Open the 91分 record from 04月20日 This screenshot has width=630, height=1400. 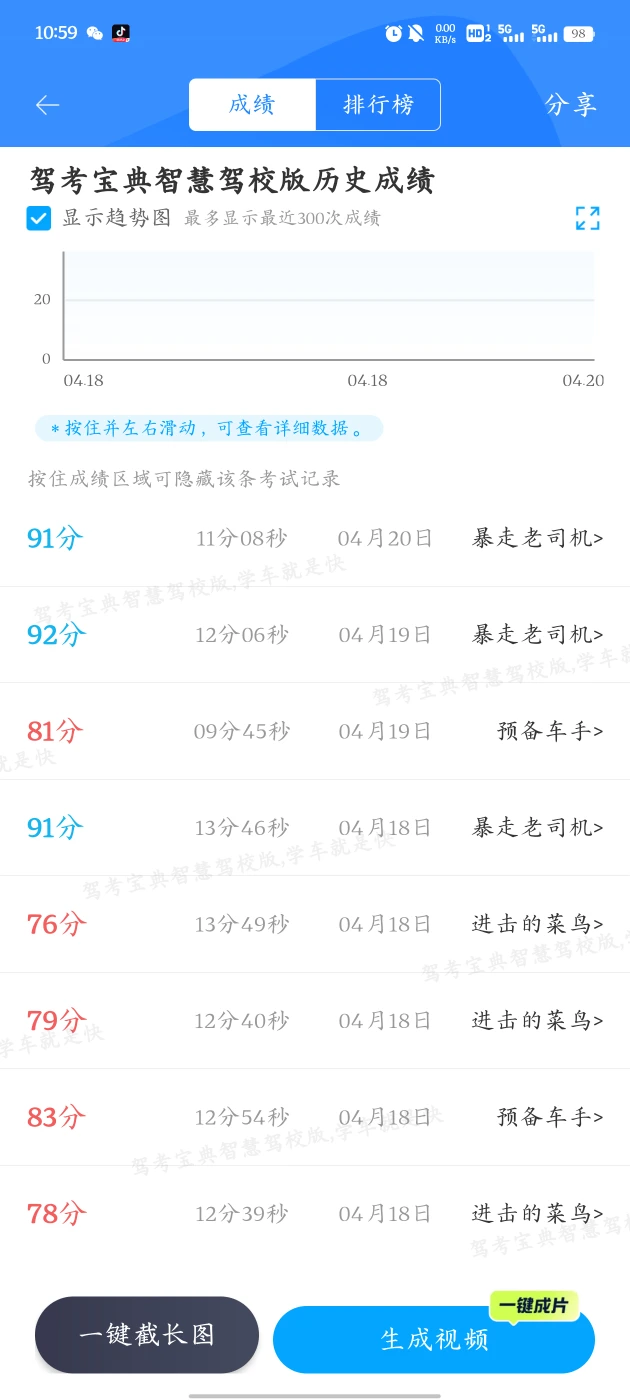tap(315, 539)
